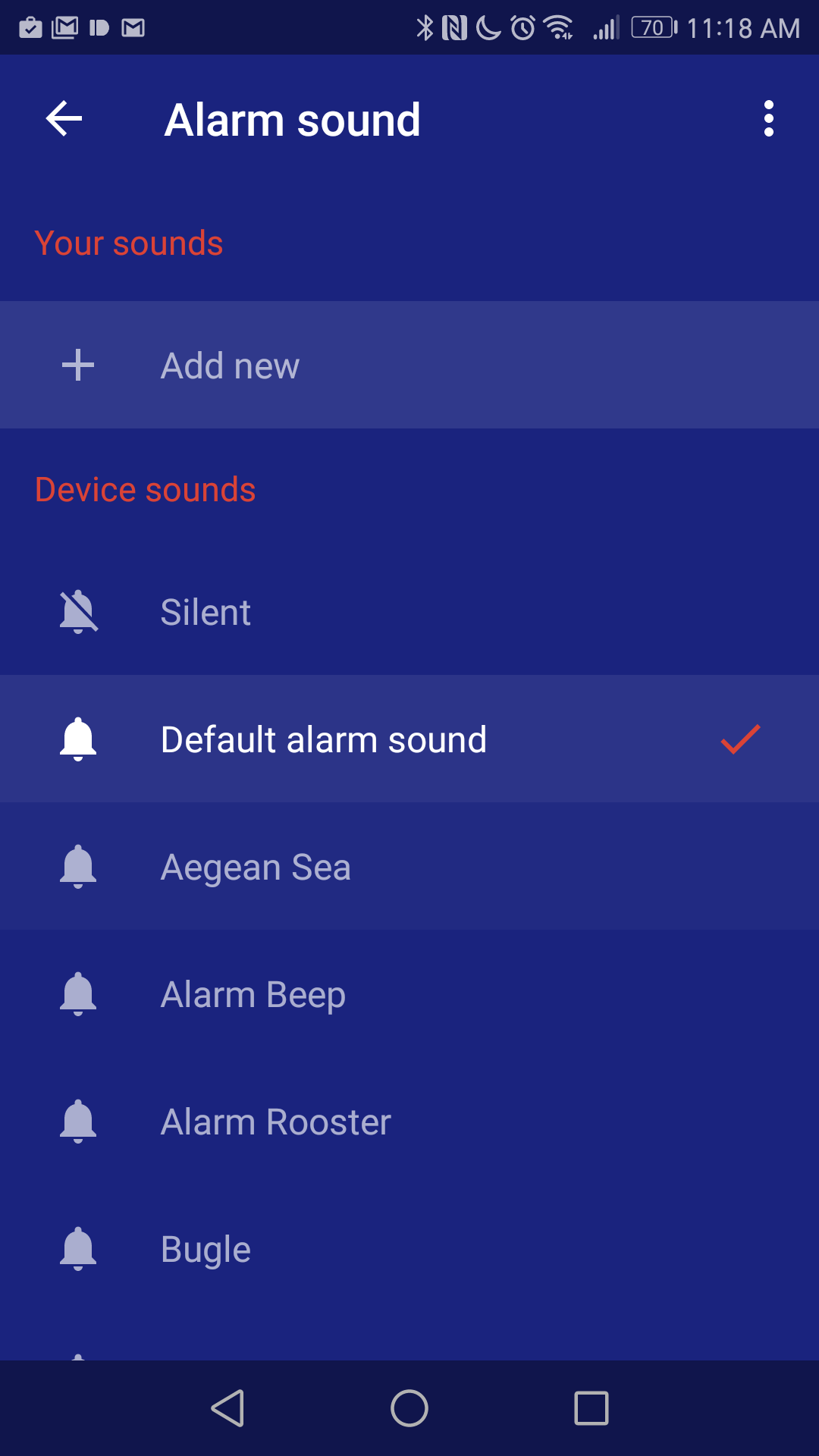Click the Device sounds section header
Image resolution: width=819 pixels, height=1456 pixels.
144,489
